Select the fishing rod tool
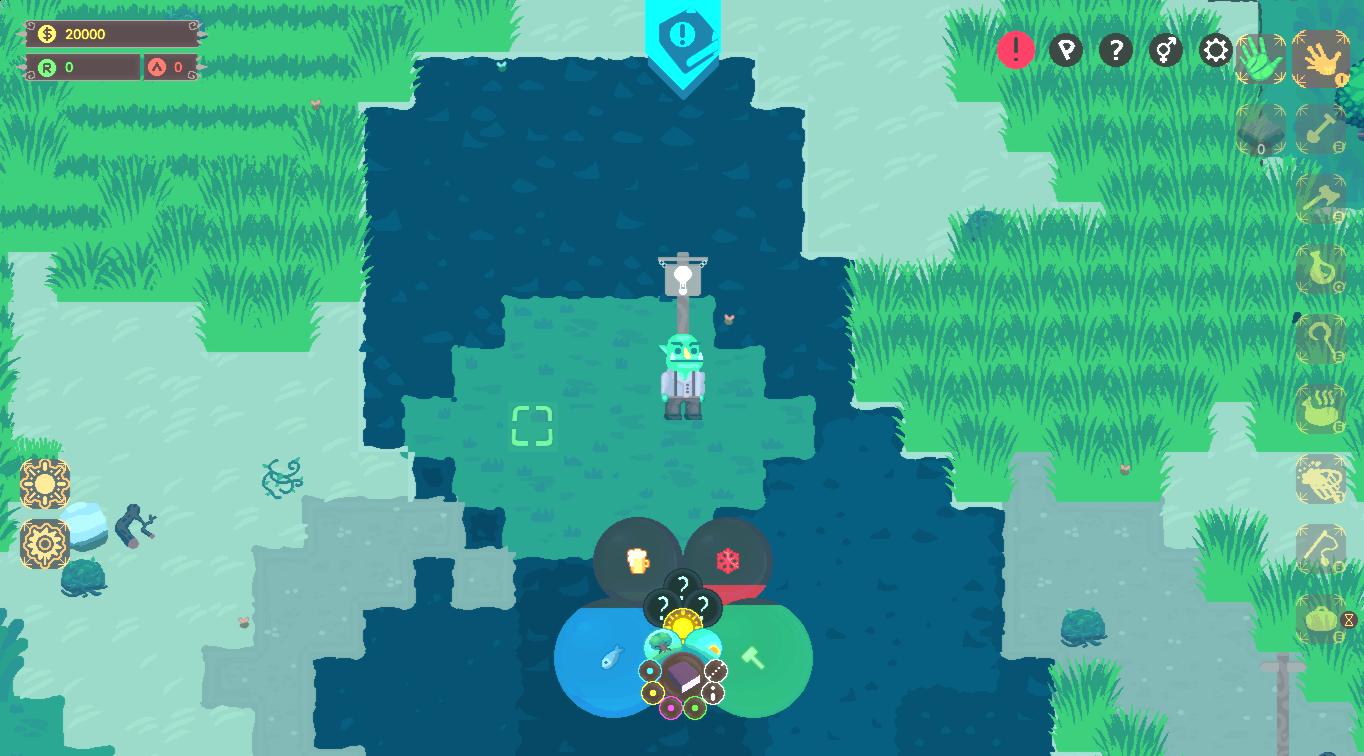 [x=1321, y=548]
